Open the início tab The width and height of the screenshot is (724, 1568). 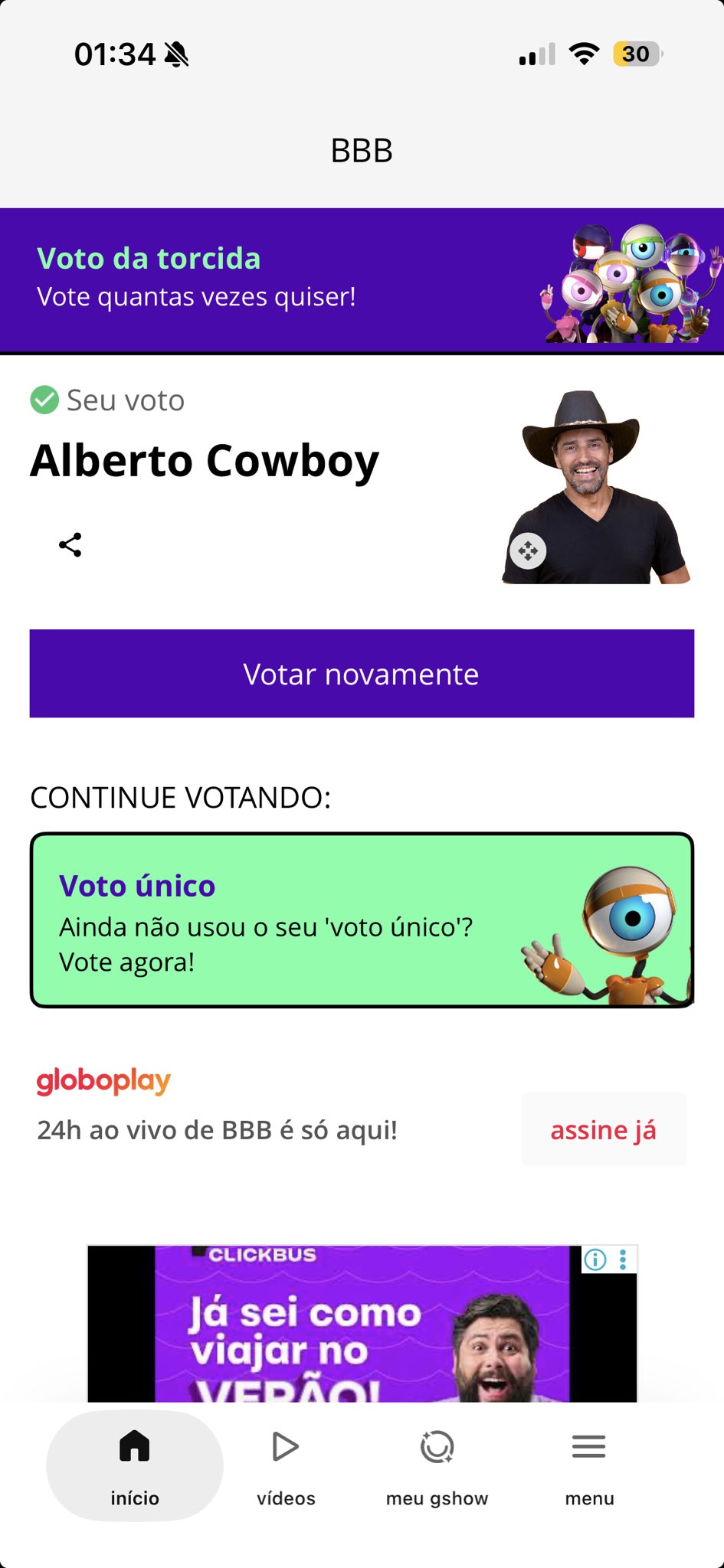tap(135, 1465)
